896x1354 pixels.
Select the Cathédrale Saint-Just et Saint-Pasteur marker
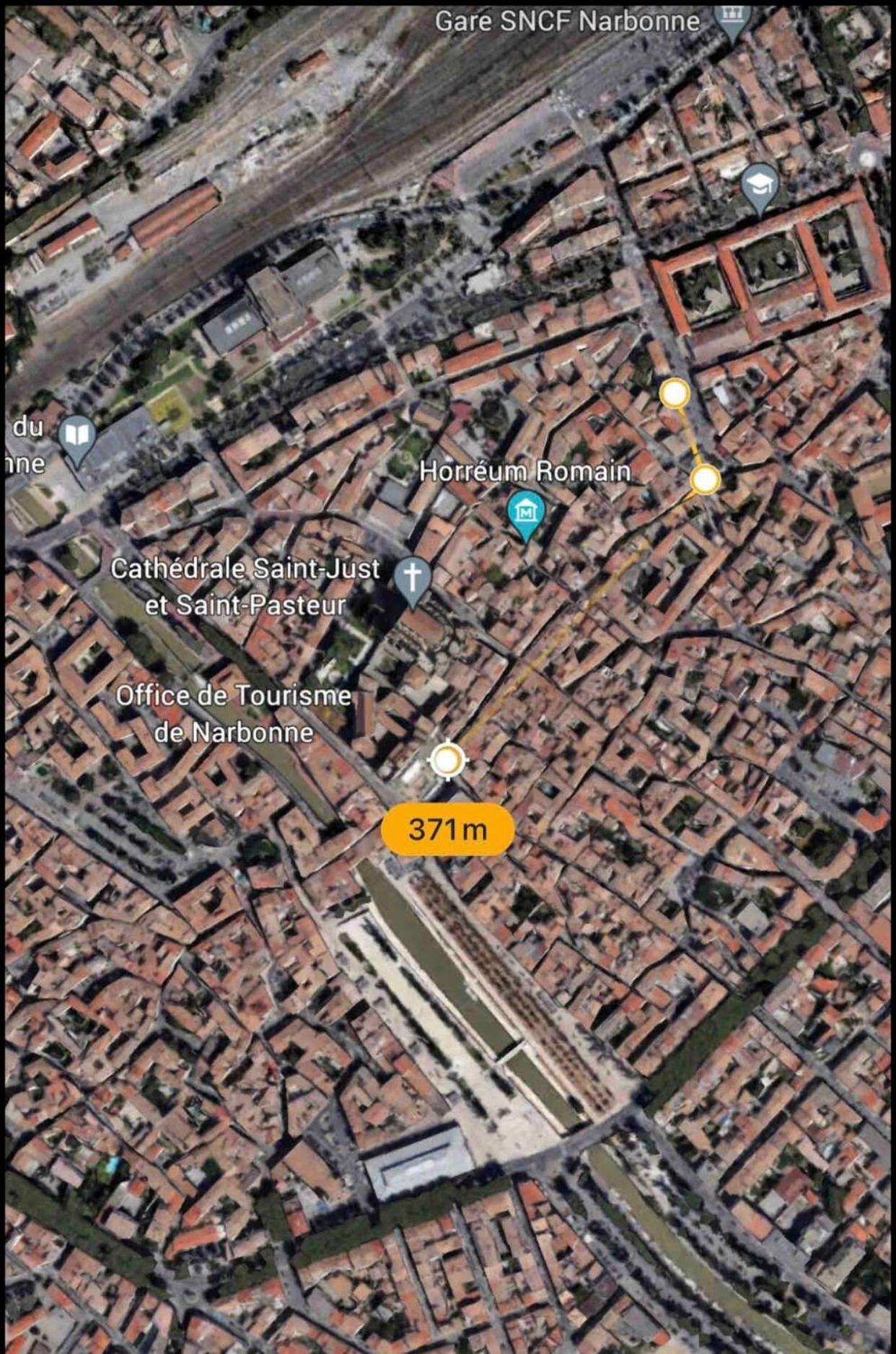point(412,579)
